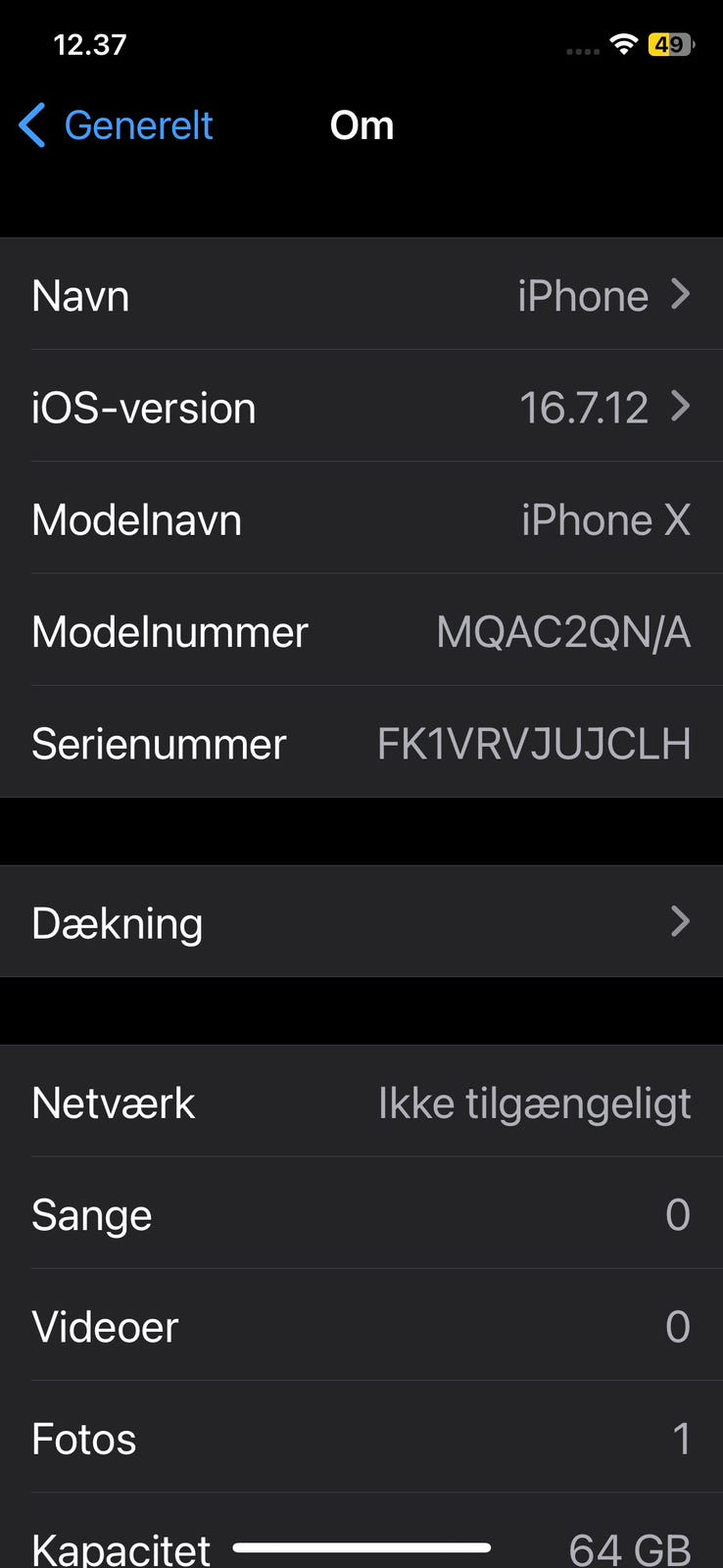Open iOS-version details
The width and height of the screenshot is (723, 1568).
pos(361,407)
